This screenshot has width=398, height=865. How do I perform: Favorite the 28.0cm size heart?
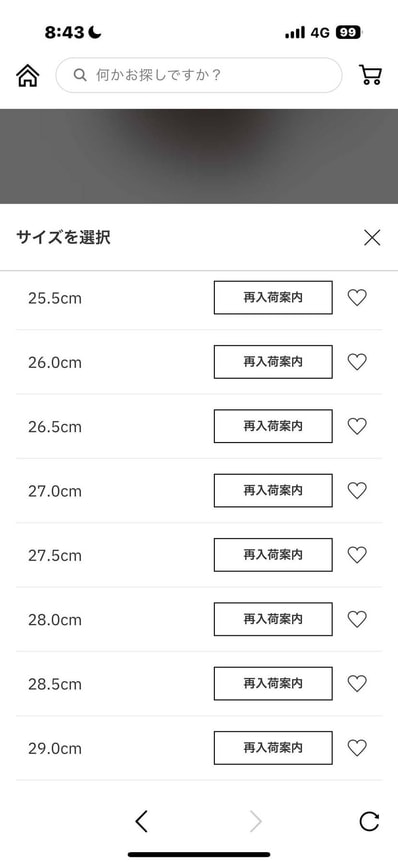[357, 619]
